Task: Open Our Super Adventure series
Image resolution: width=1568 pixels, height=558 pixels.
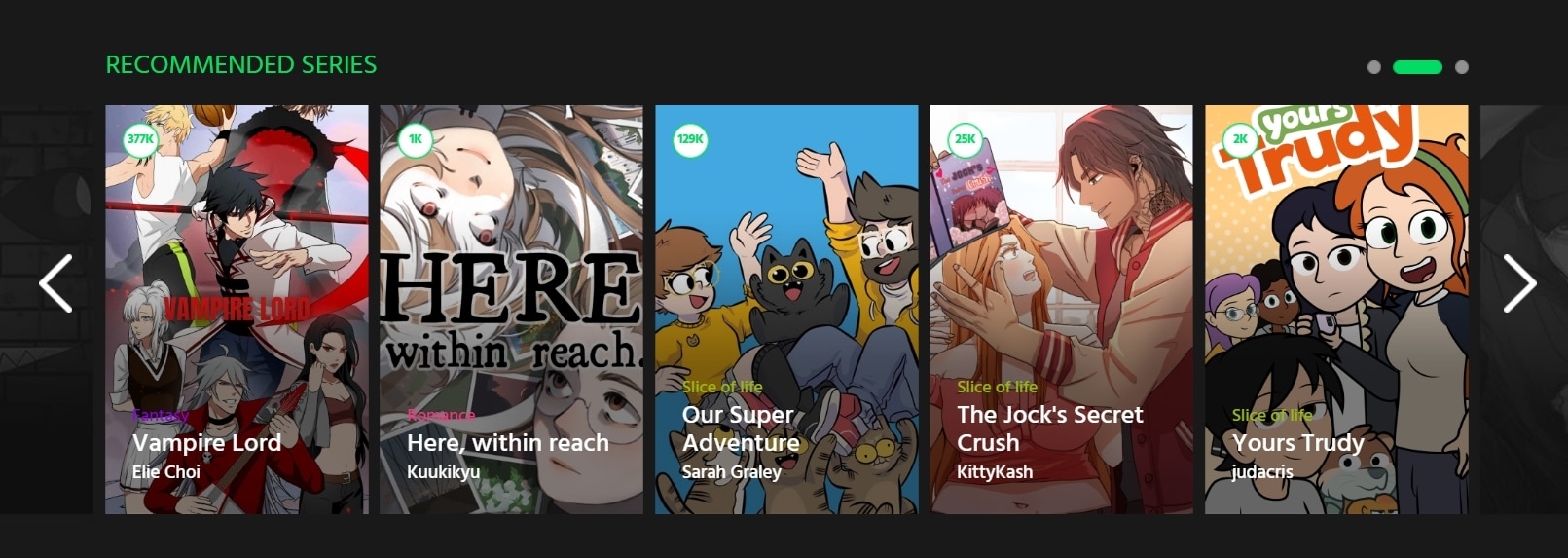Action: (x=786, y=310)
